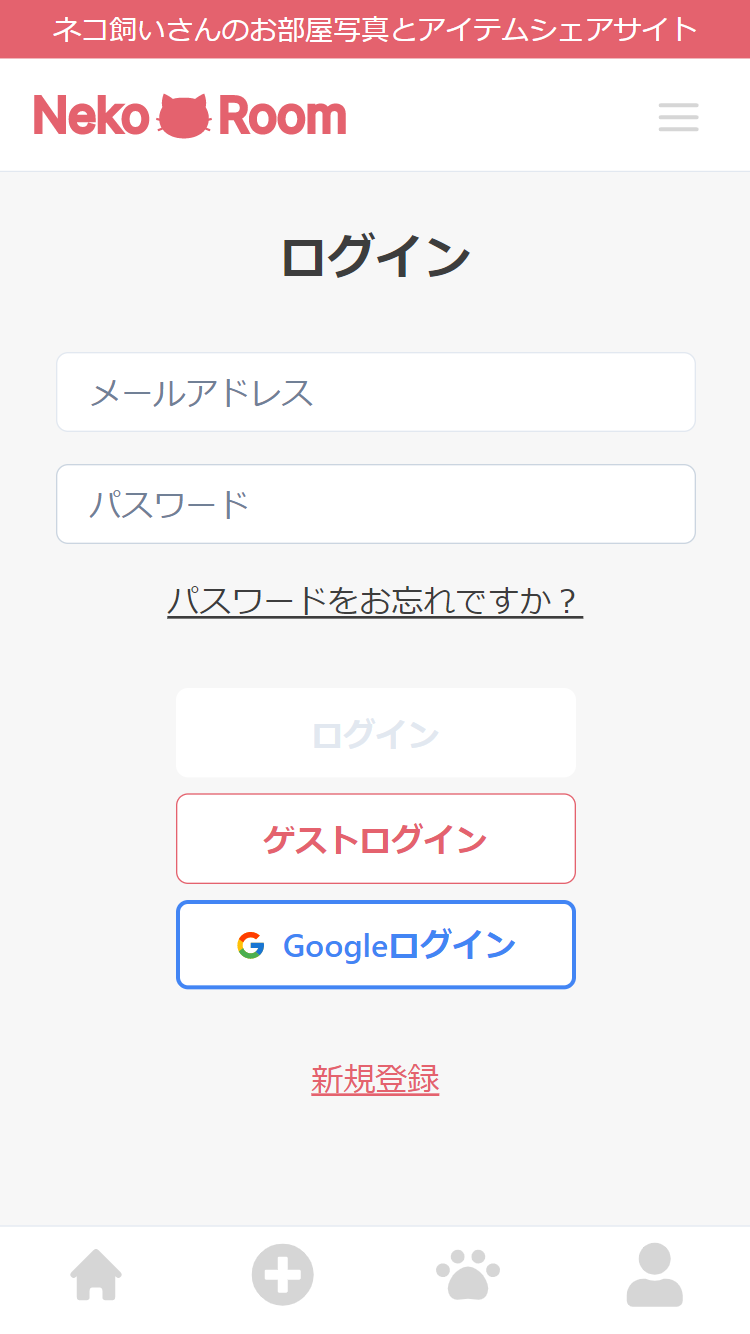This screenshot has width=750, height=1334.
Task: Open the home icon in bottom navigation
Action: tap(94, 1274)
